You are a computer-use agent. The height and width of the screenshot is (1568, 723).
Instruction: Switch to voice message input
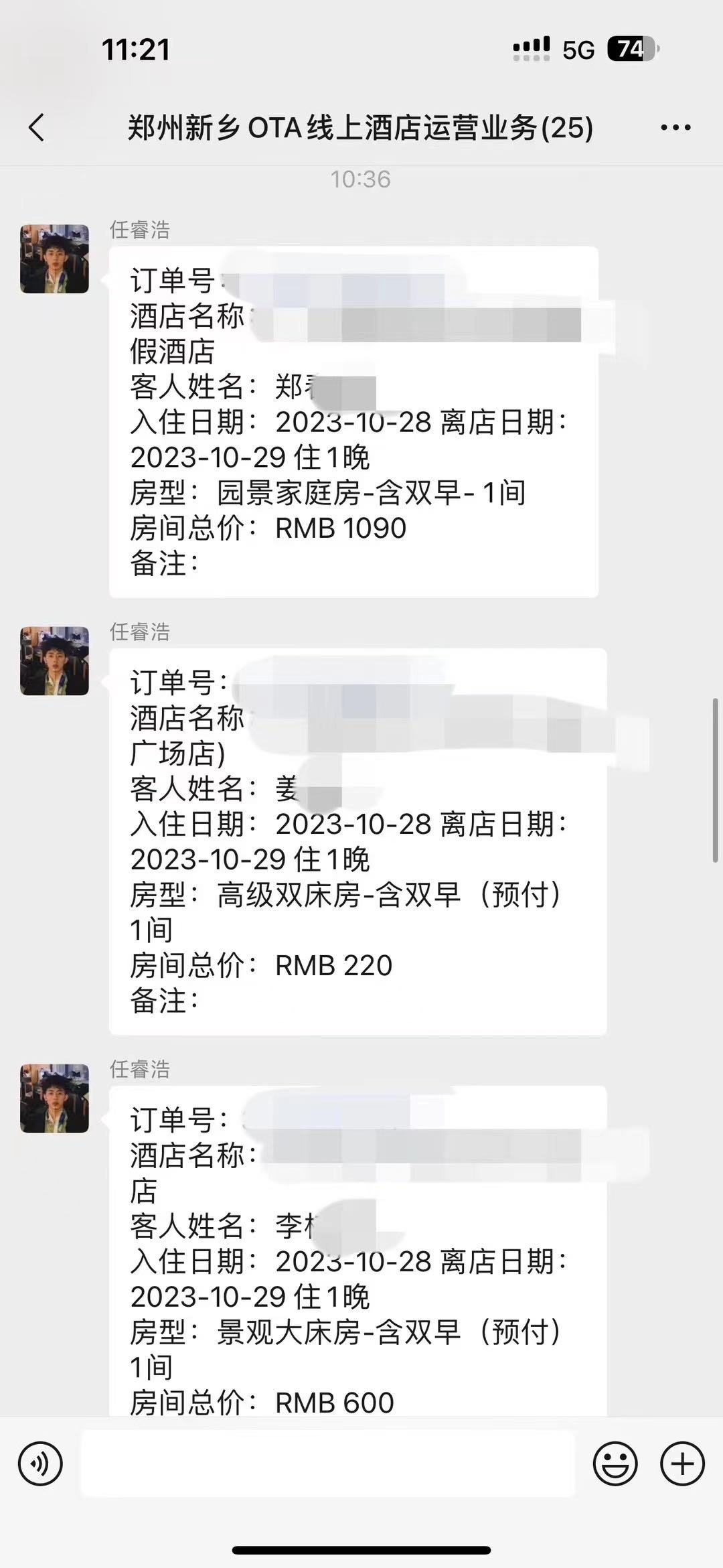point(40,1464)
